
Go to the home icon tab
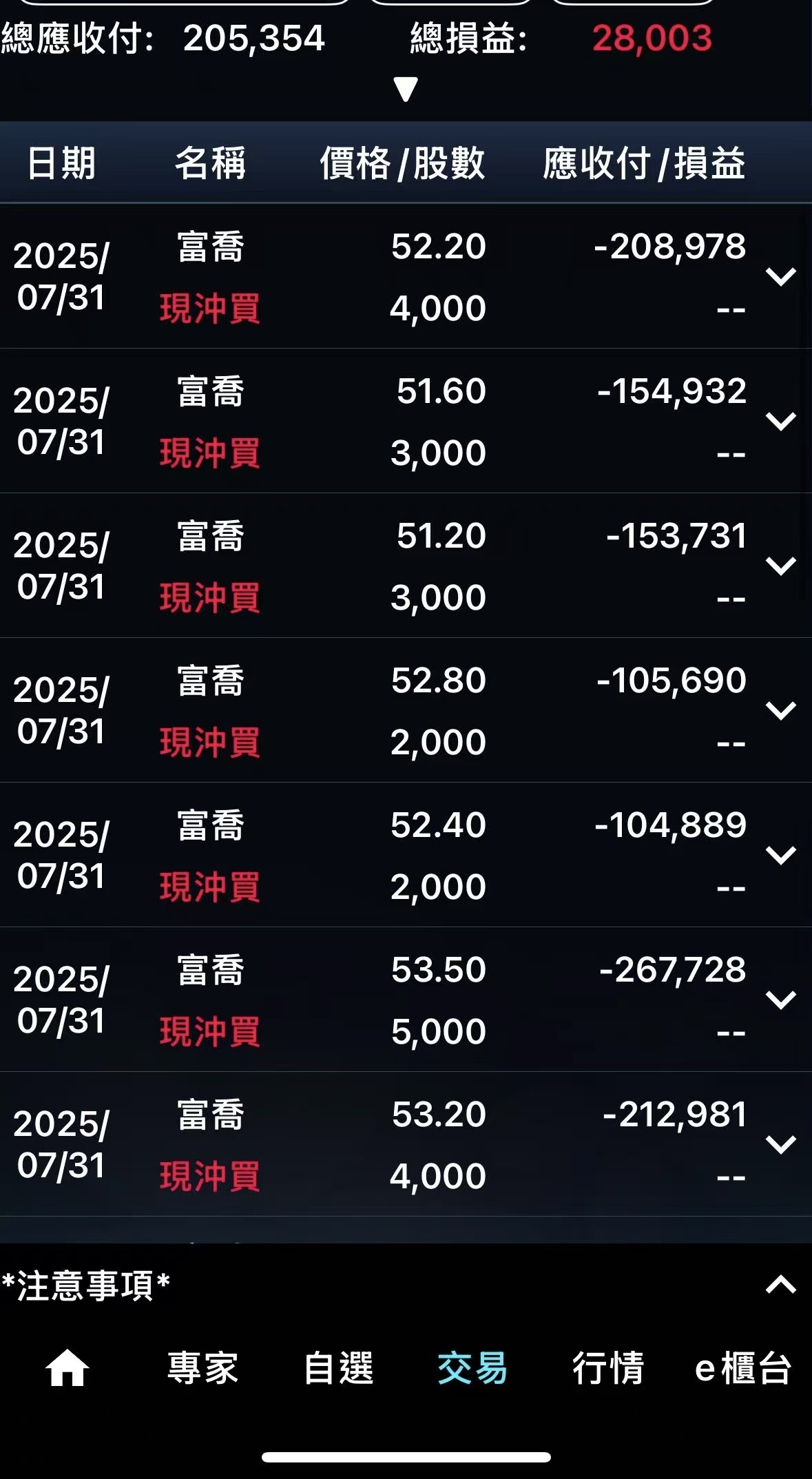click(67, 1368)
